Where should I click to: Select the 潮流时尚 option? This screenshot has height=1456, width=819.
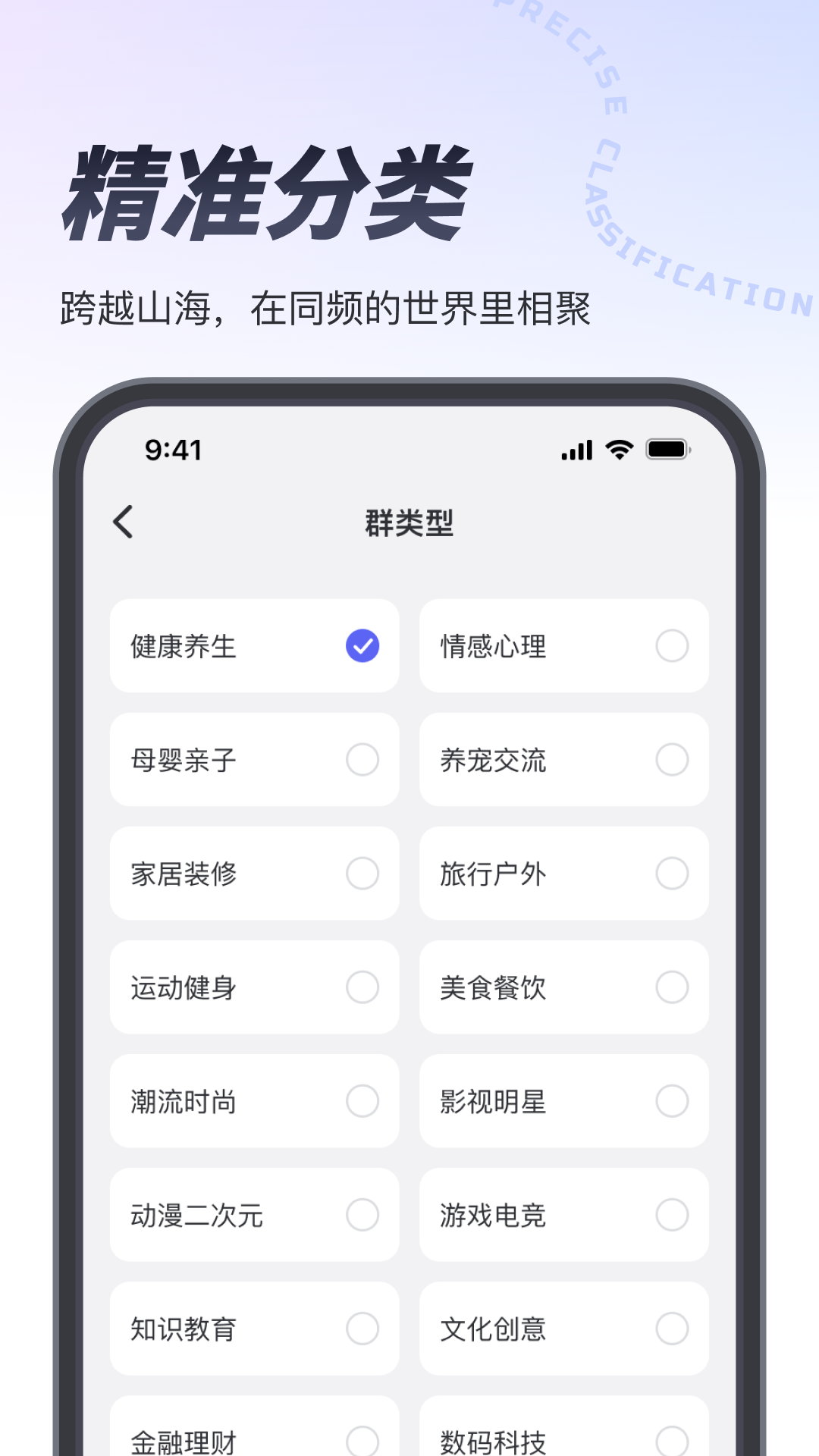click(x=253, y=1102)
